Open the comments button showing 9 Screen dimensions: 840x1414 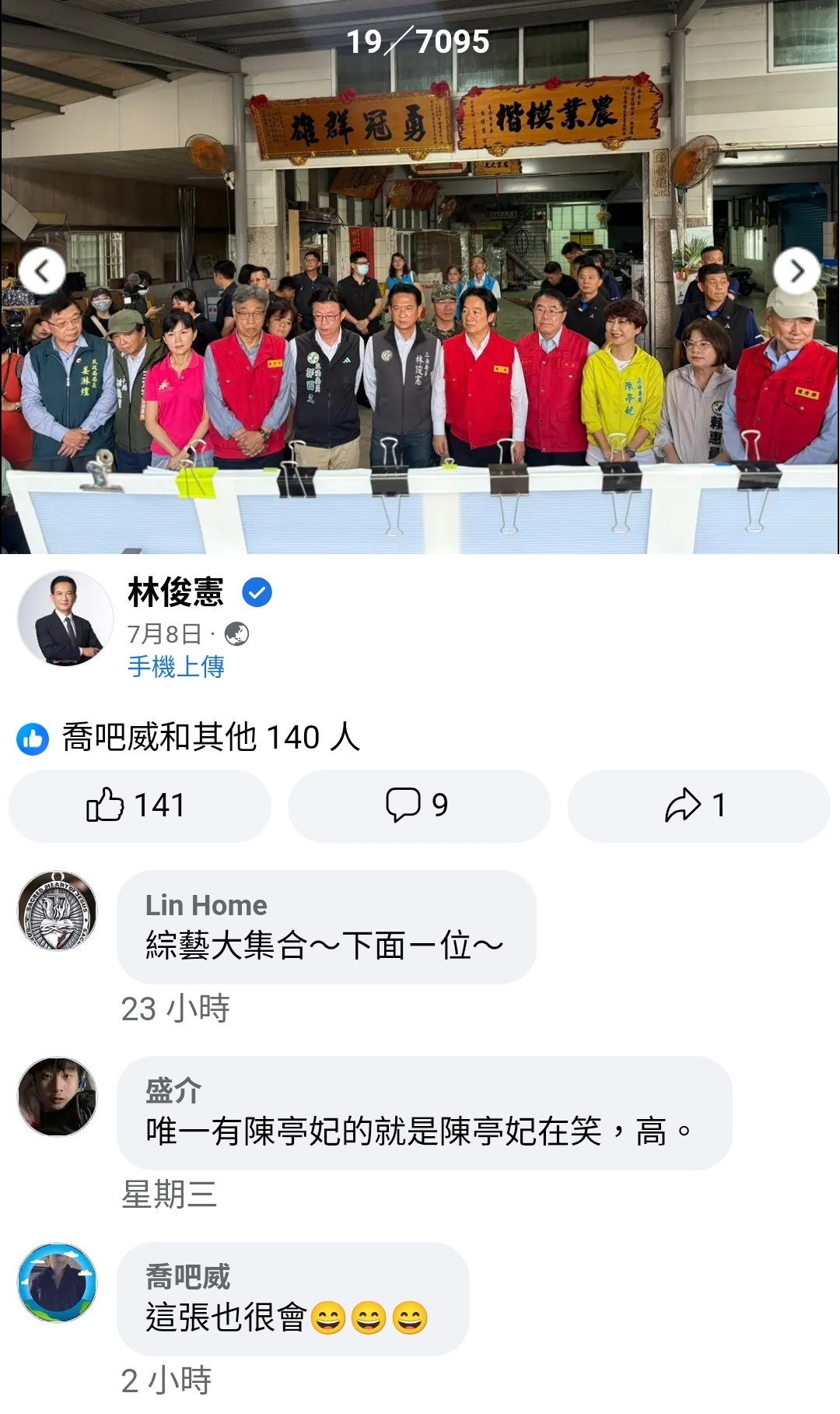coord(418,805)
